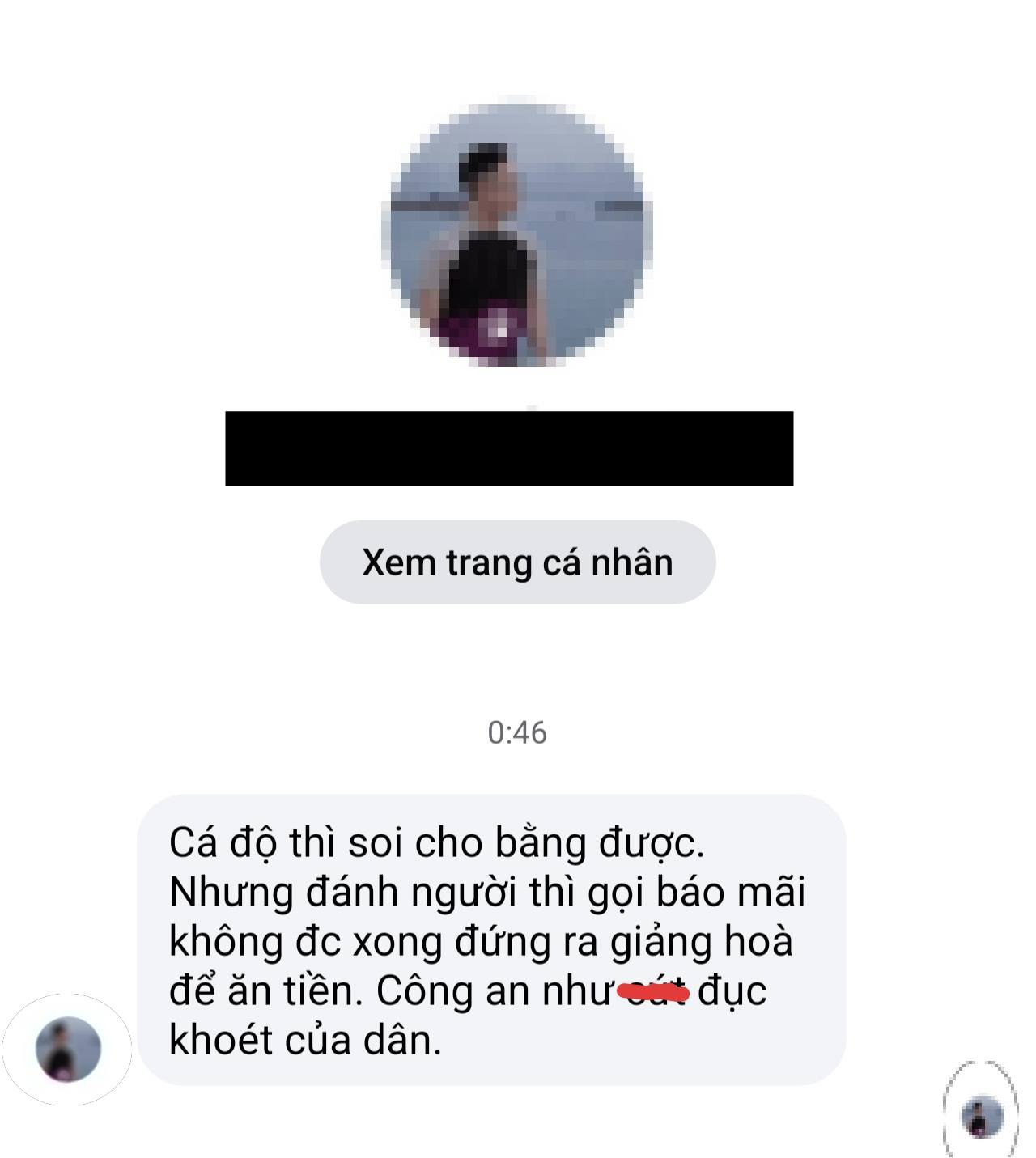Tap the sender's small avatar beside the message
The width and height of the screenshot is (1036, 1158).
pyautogui.click(x=68, y=1049)
